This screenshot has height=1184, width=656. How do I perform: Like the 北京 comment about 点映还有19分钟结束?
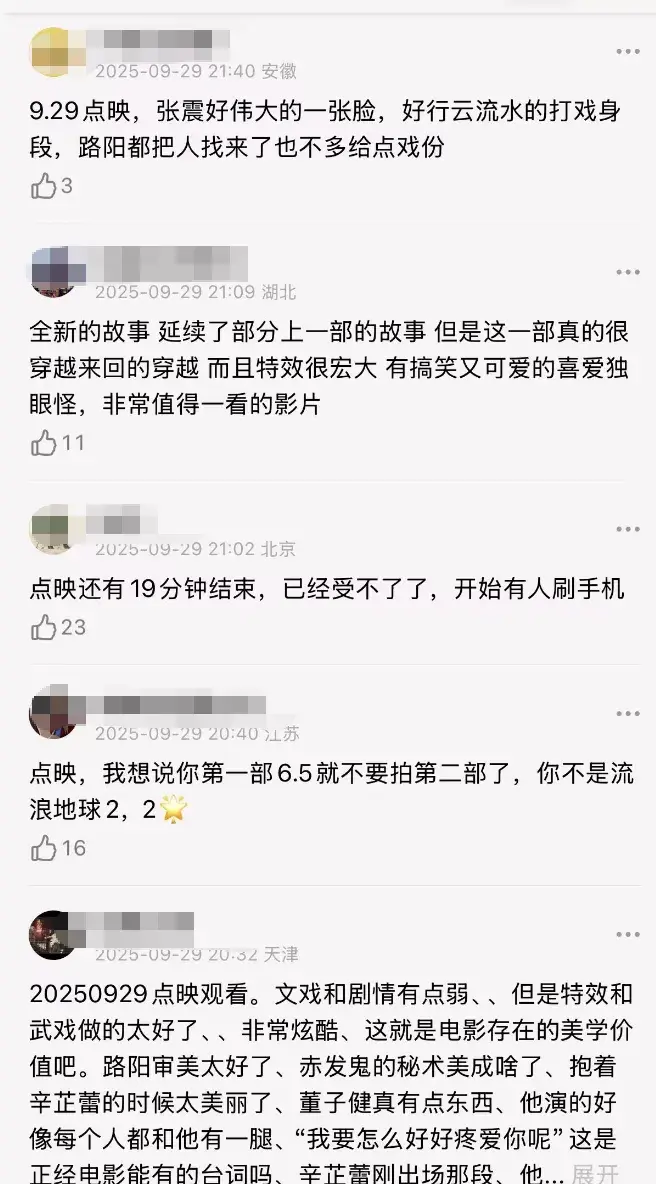click(x=44, y=627)
